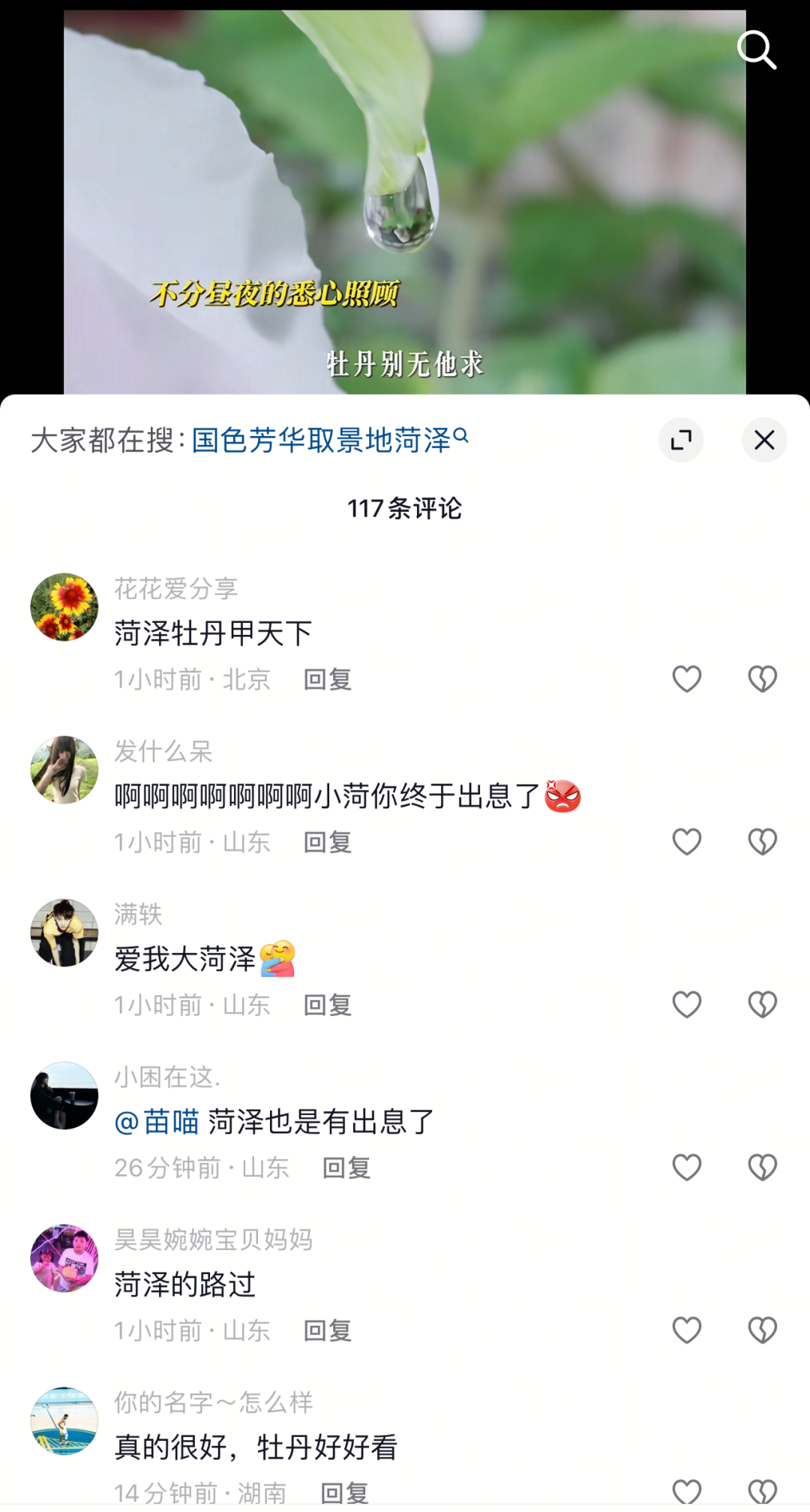The height and width of the screenshot is (1512, 810).
Task: Open 发什么呆's profile avatar
Action: pyautogui.click(x=64, y=770)
